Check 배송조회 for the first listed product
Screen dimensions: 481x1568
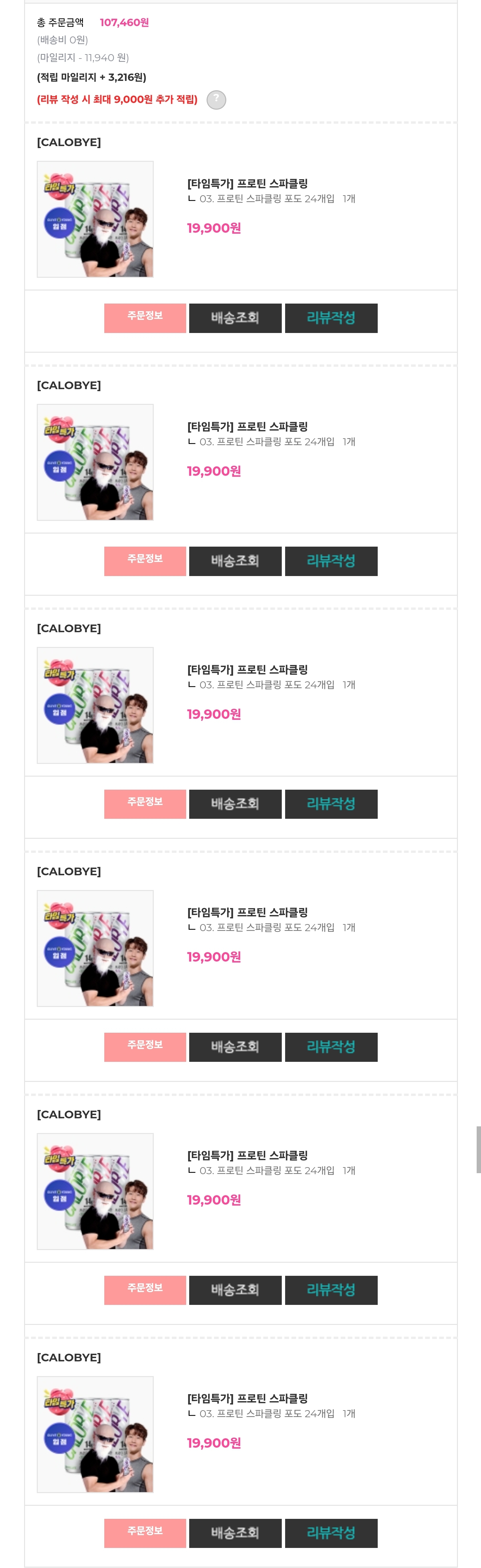click(235, 318)
